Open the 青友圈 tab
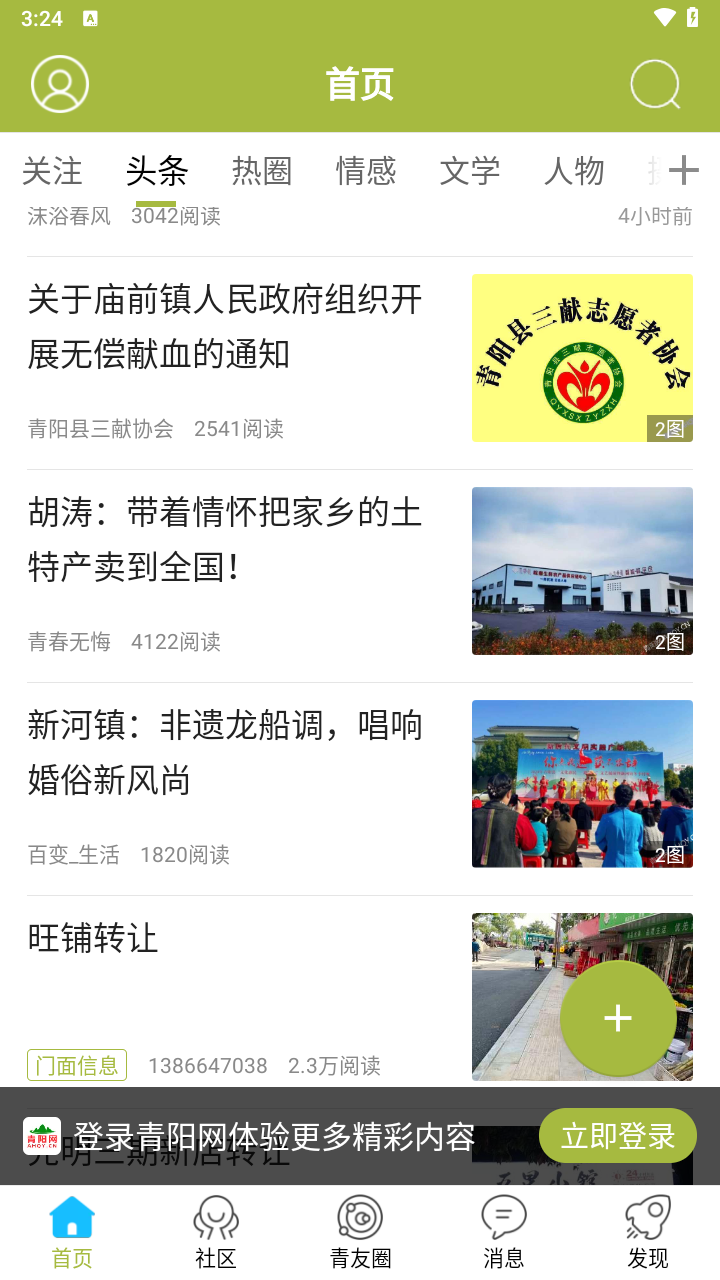The image size is (720, 1280). tap(360, 1232)
